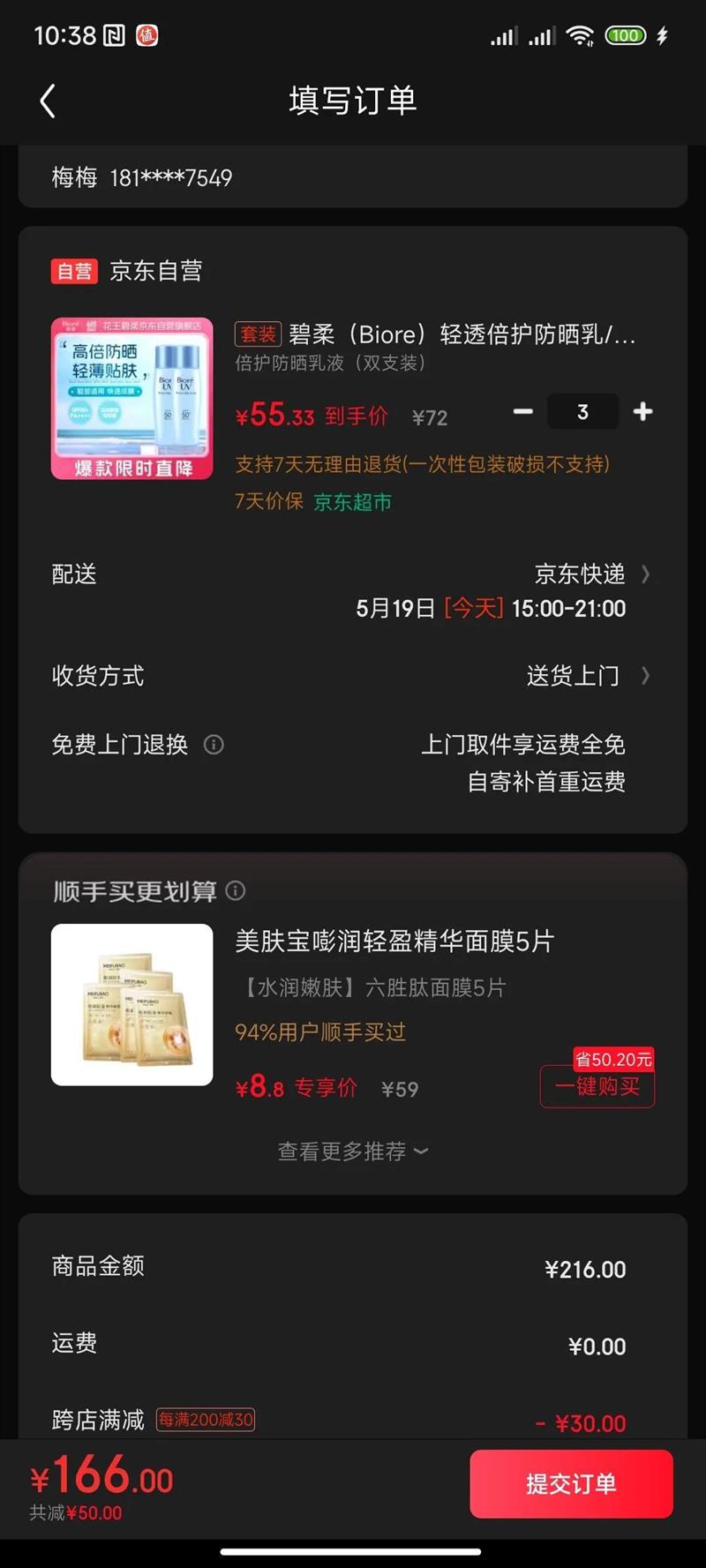Expand 查看更多推荐
The height and width of the screenshot is (1568, 706).
tap(353, 1152)
